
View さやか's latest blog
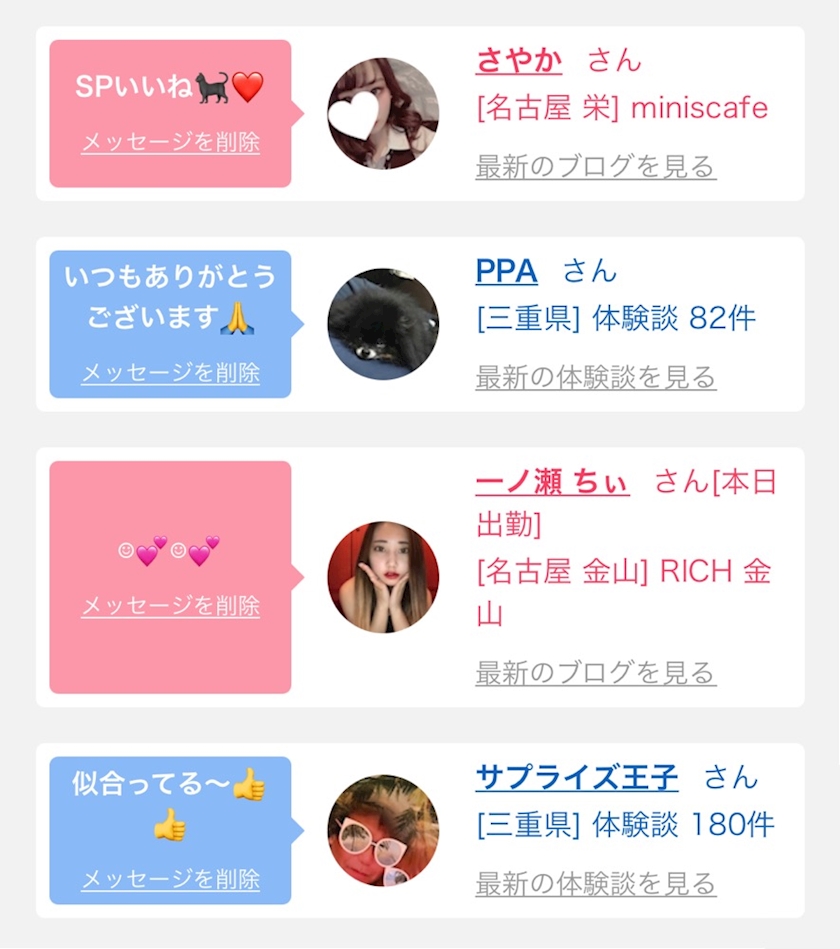coord(596,166)
